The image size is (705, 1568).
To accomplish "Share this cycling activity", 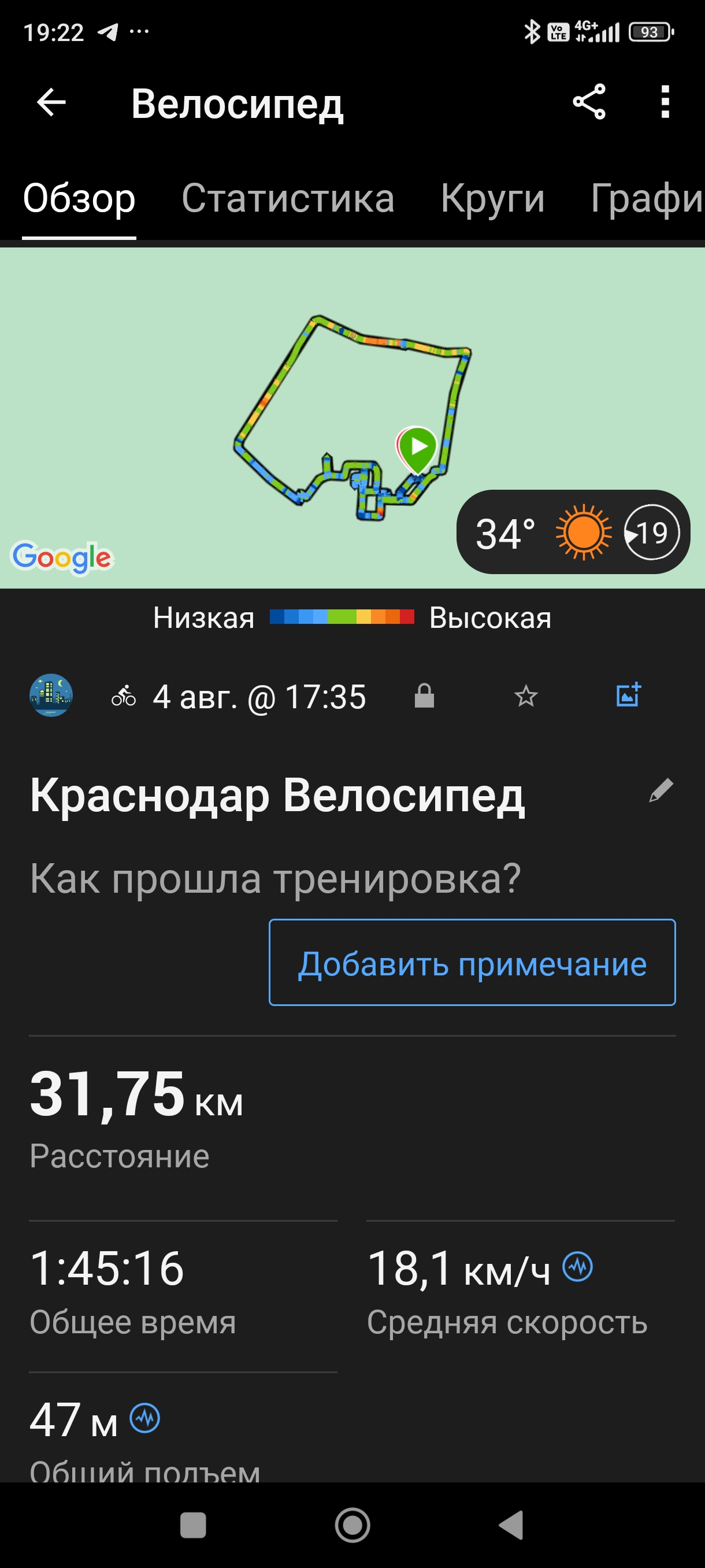I will click(x=589, y=102).
